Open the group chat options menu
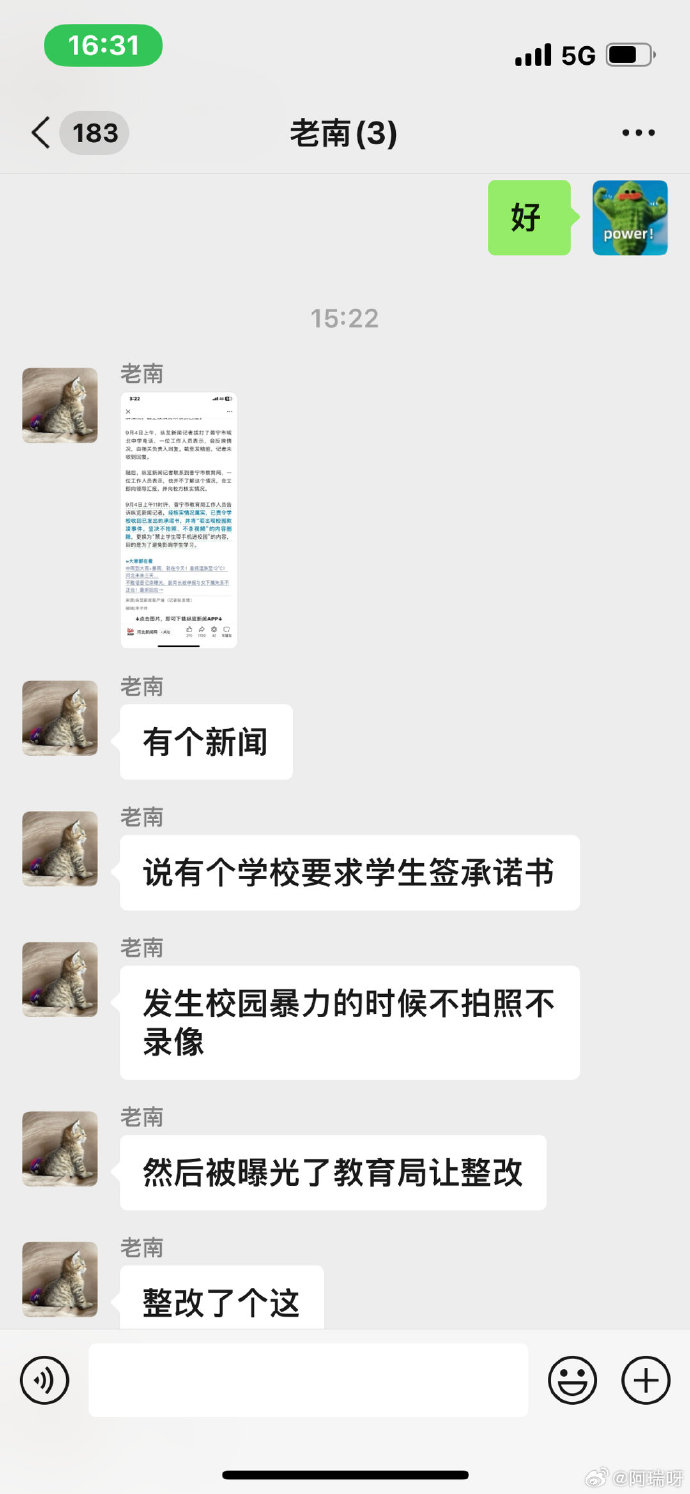This screenshot has width=690, height=1494. click(638, 133)
